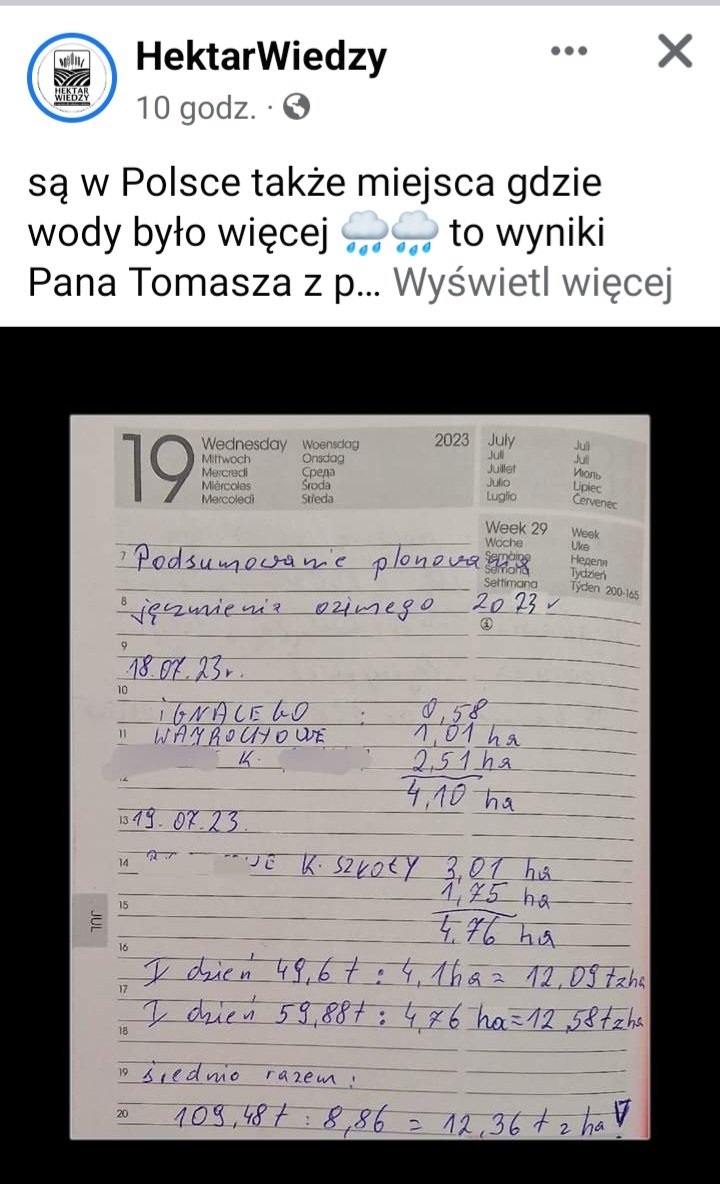Dismiss the post with the X
The image size is (720, 1184).
(675, 51)
